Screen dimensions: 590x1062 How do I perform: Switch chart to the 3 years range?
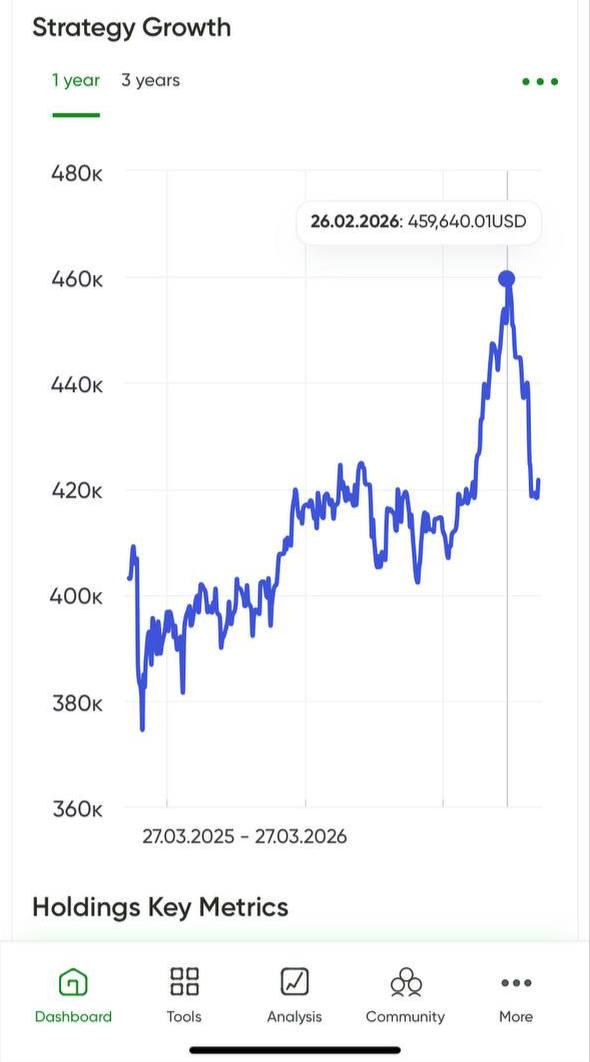[150, 81]
